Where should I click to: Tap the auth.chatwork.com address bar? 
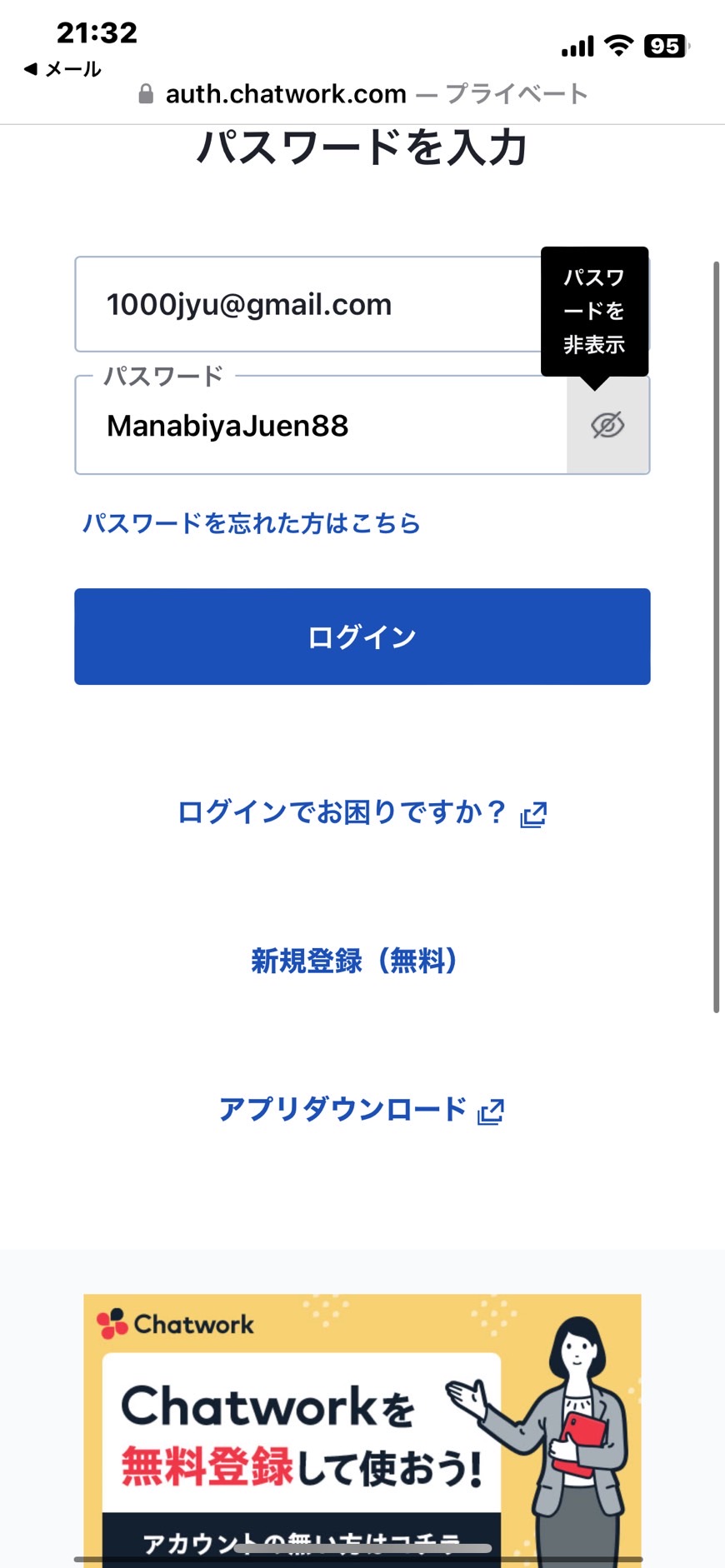coord(362,94)
